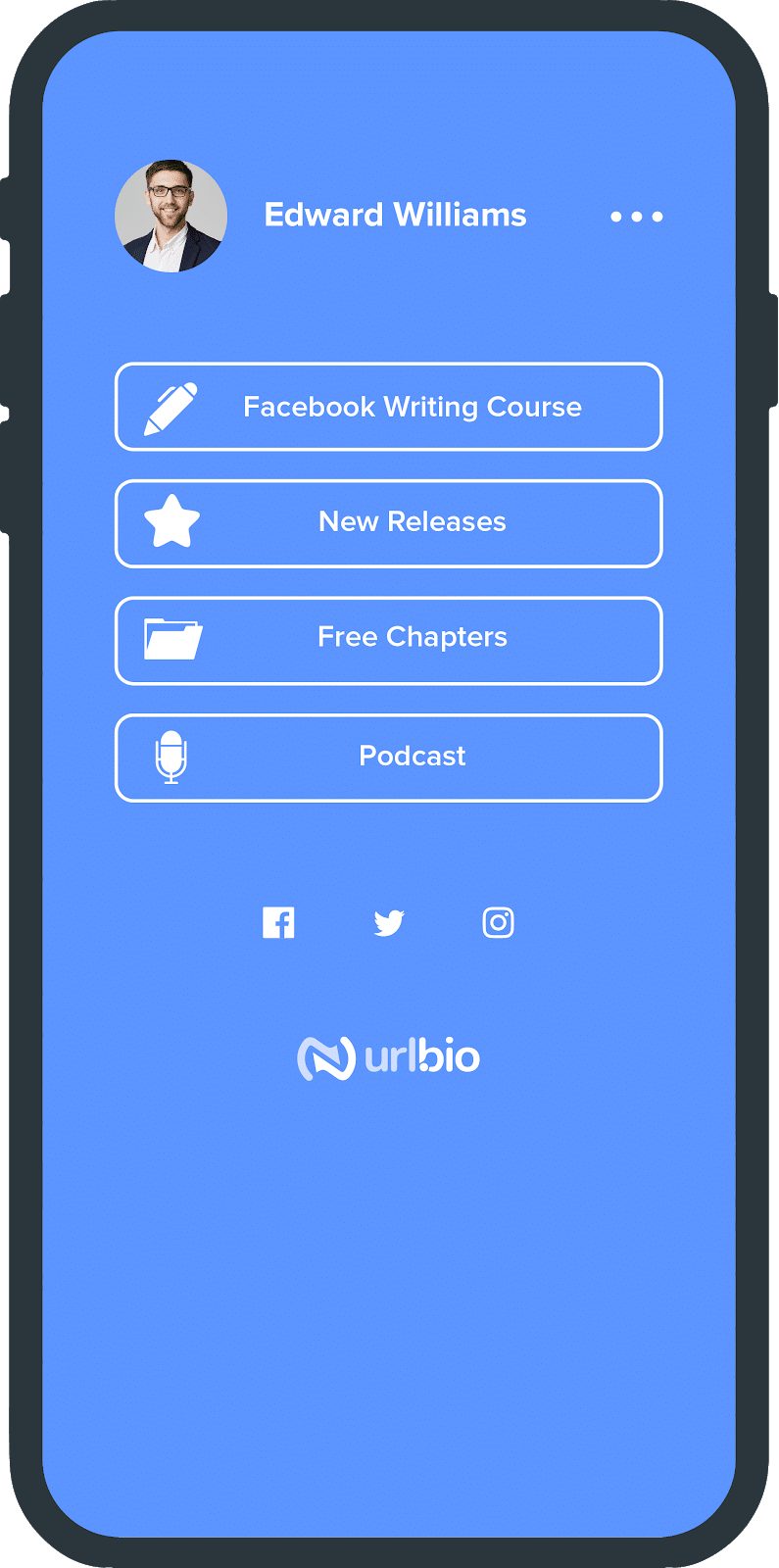Open the New Releases link
The height and width of the screenshot is (1568, 779).
(x=389, y=523)
